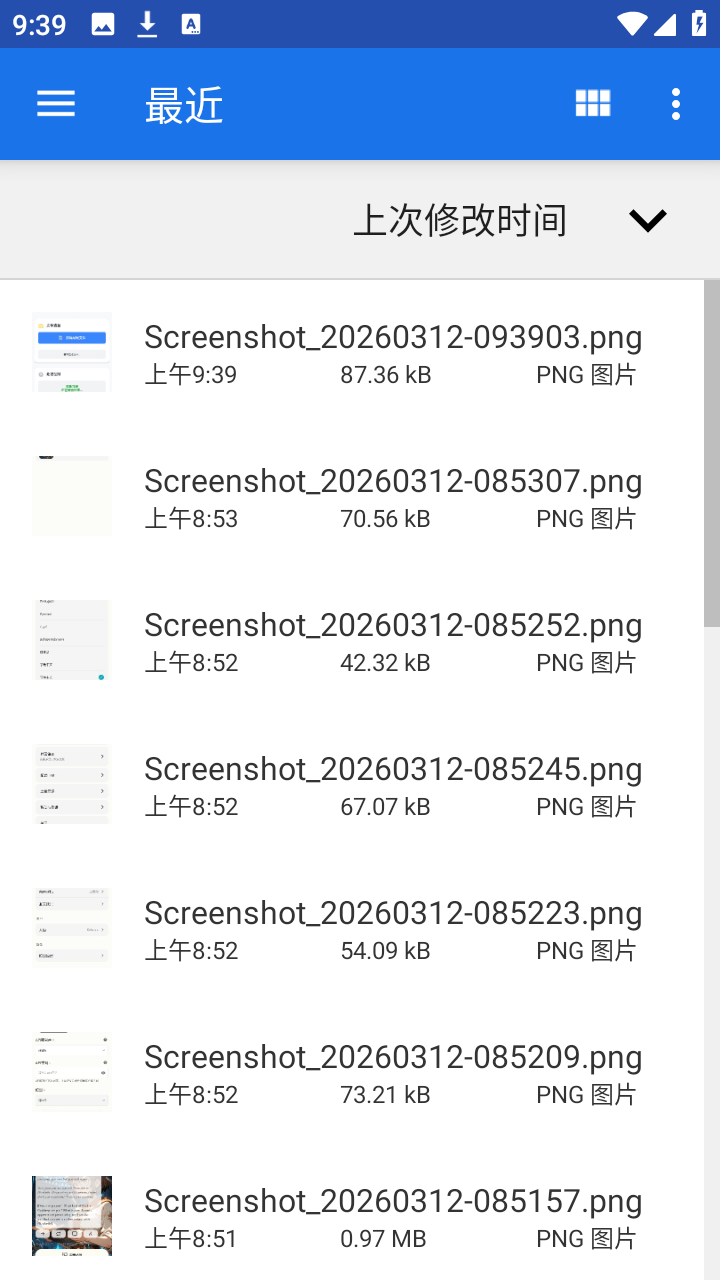Click the photos notification icon
Screen dimensions: 720x1280
pos(103,24)
